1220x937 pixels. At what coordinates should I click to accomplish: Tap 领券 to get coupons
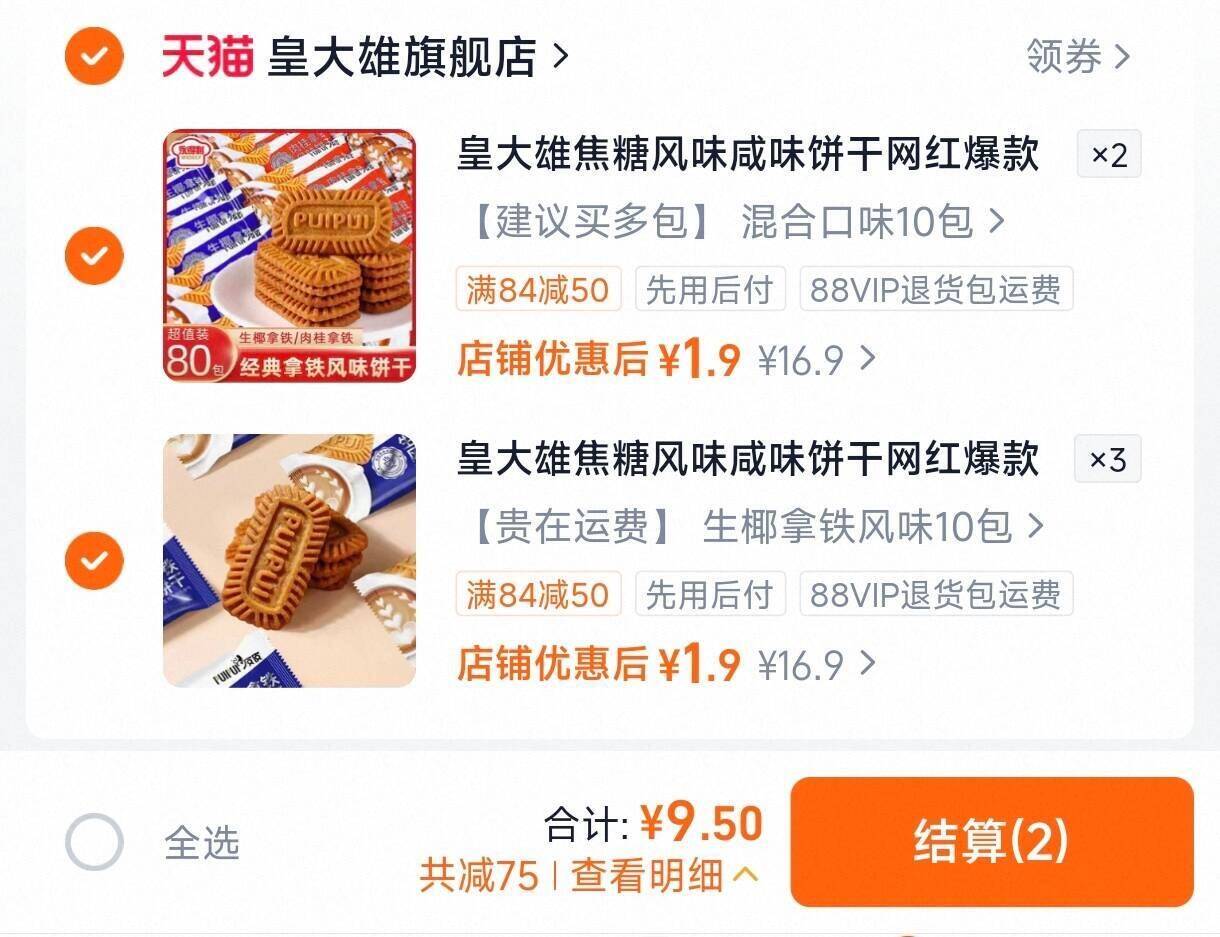pyautogui.click(x=1078, y=57)
